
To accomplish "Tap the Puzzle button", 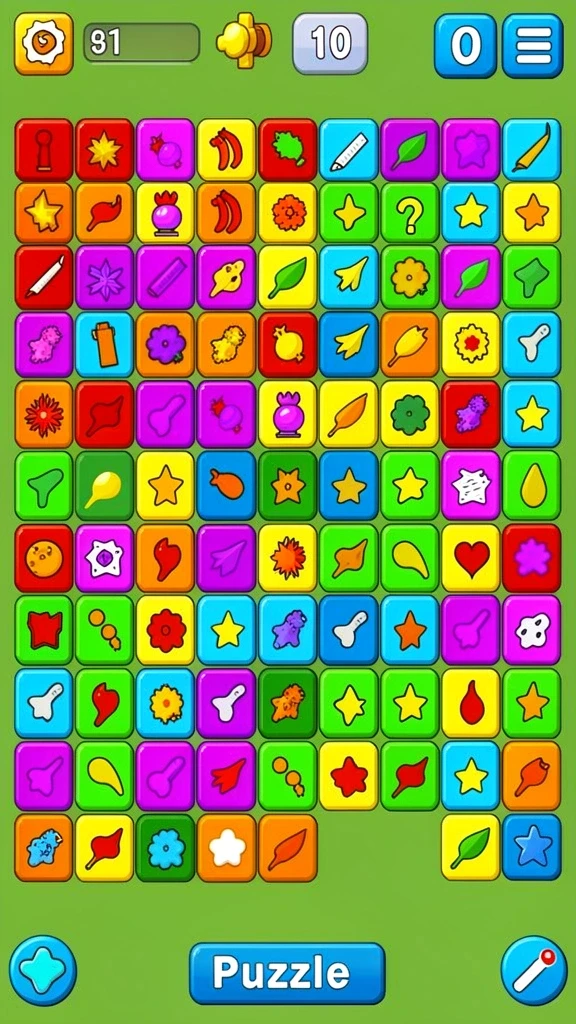I will point(287,973).
